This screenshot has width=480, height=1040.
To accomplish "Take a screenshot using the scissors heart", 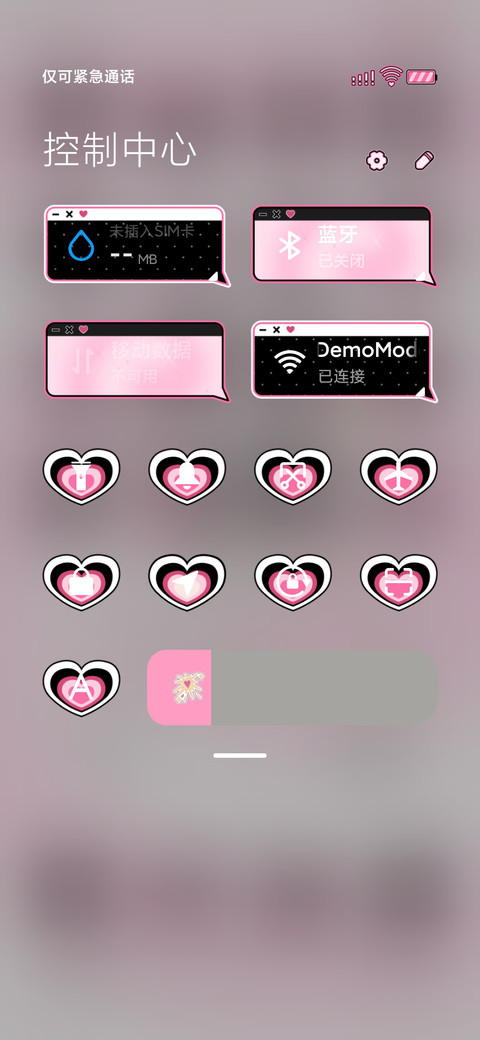I will (293, 476).
